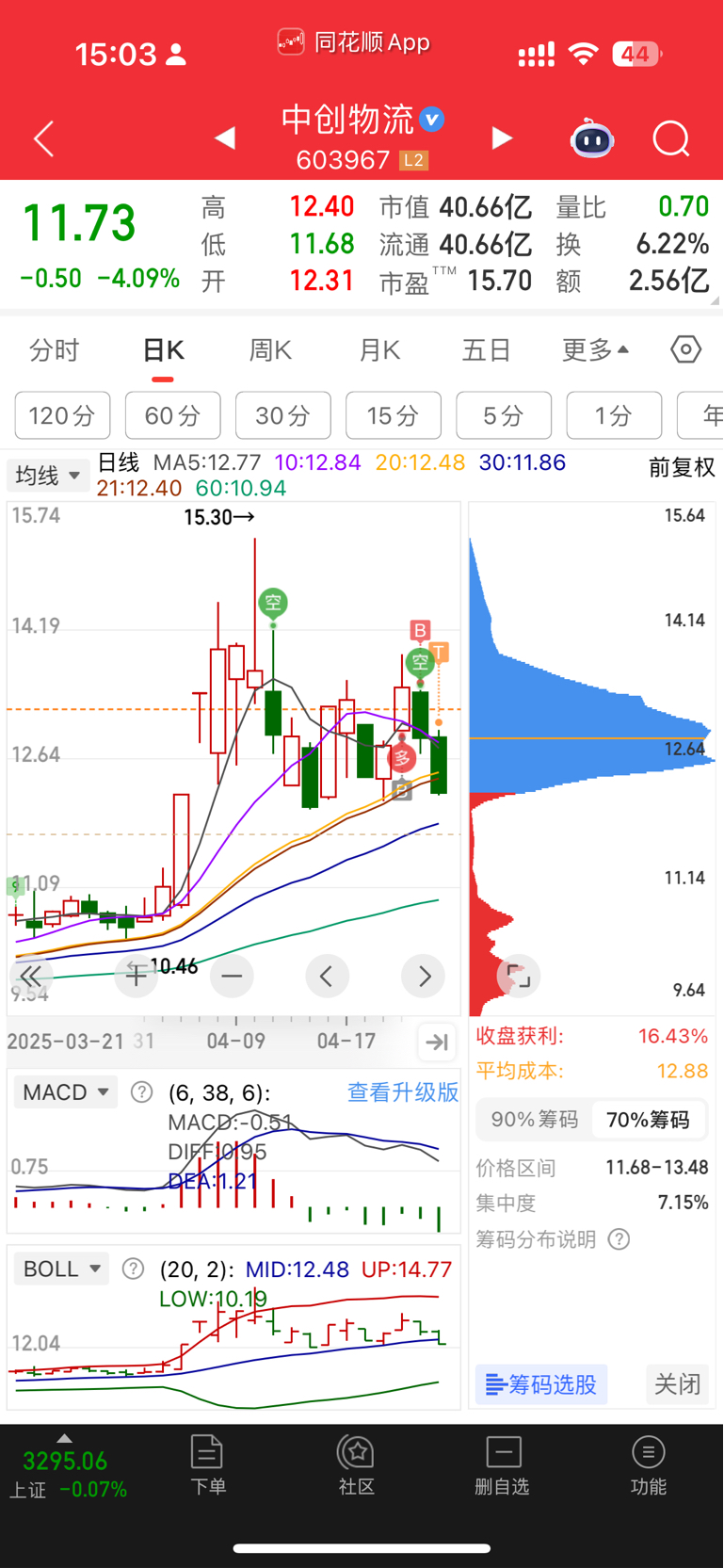Go back using the top-left arrow

43,139
